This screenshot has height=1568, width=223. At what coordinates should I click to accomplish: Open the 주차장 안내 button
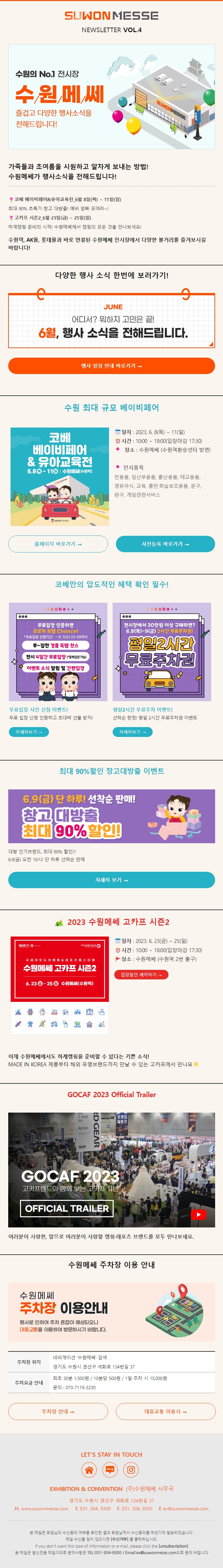tap(58, 1411)
